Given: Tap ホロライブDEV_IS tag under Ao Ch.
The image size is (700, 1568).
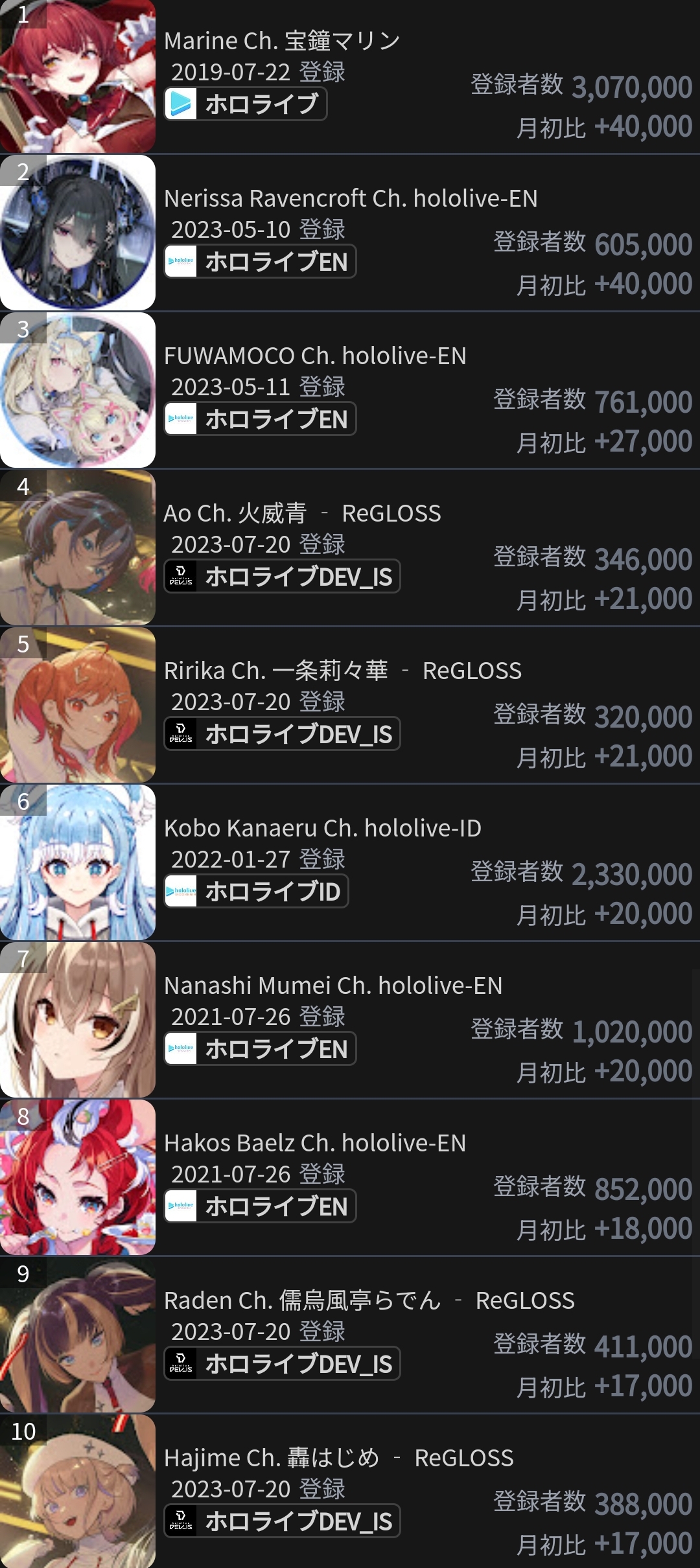Looking at the screenshot, I should [x=283, y=577].
